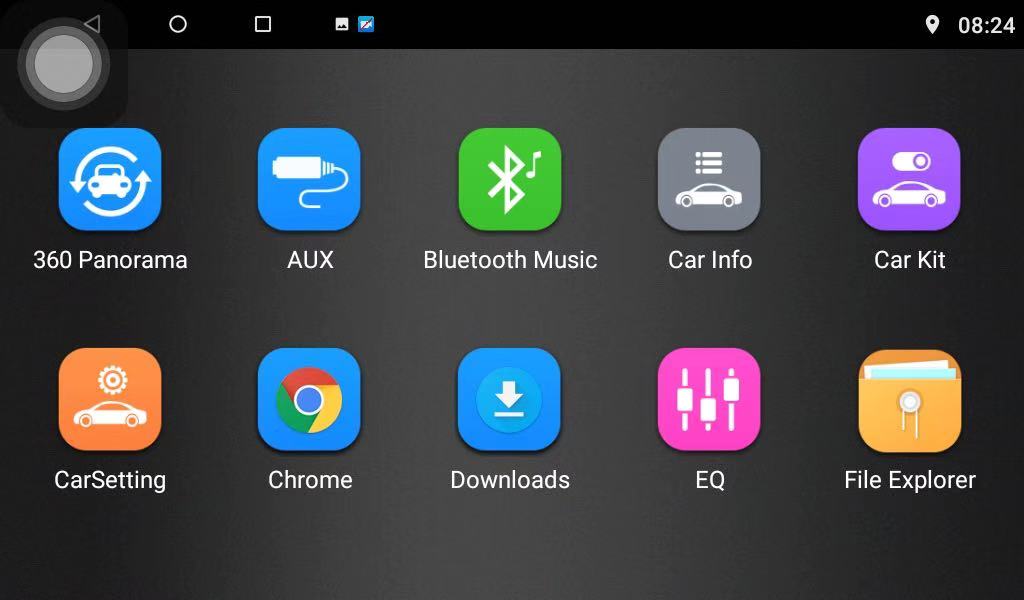Open the Car Info app
Screen dimensions: 1024x600
pos(709,180)
